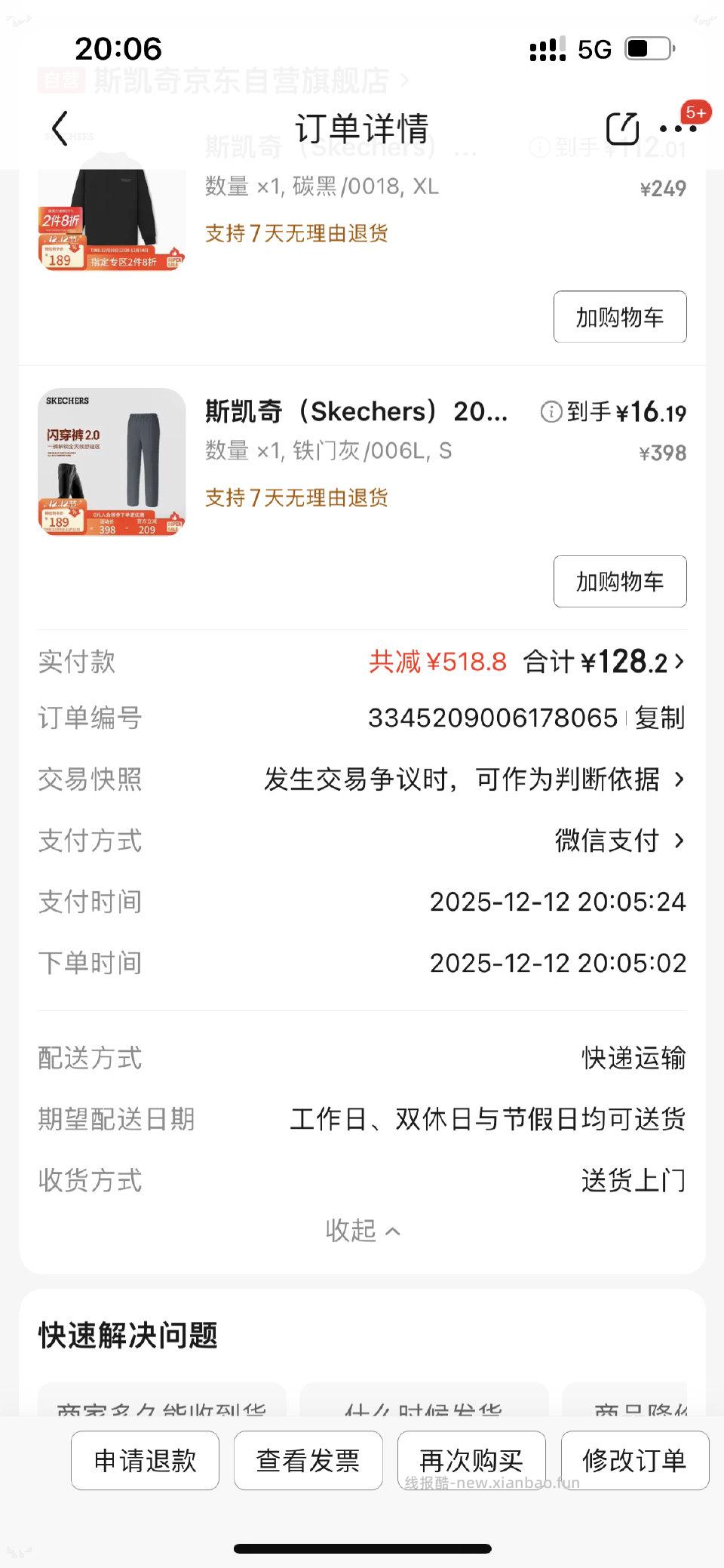Open the three-dot overflow menu
The width and height of the screenshot is (724, 1568).
pyautogui.click(x=676, y=129)
